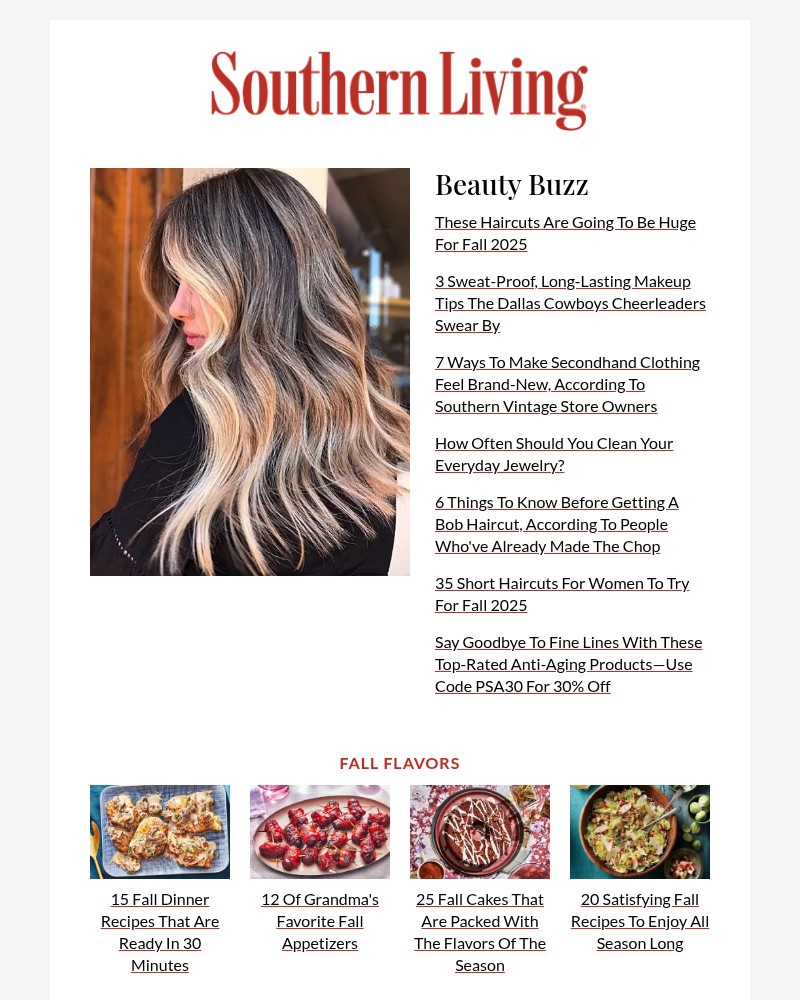This screenshot has width=800, height=1000.
Task: Open the Beauty Buzz section heading
Action: tap(511, 184)
